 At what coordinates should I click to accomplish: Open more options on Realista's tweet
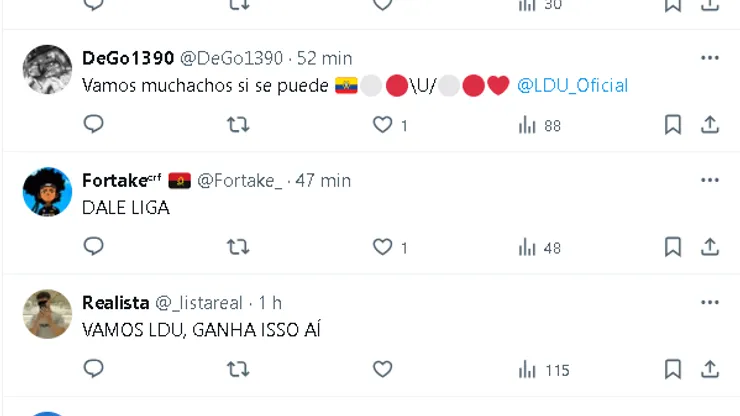pyautogui.click(x=710, y=302)
